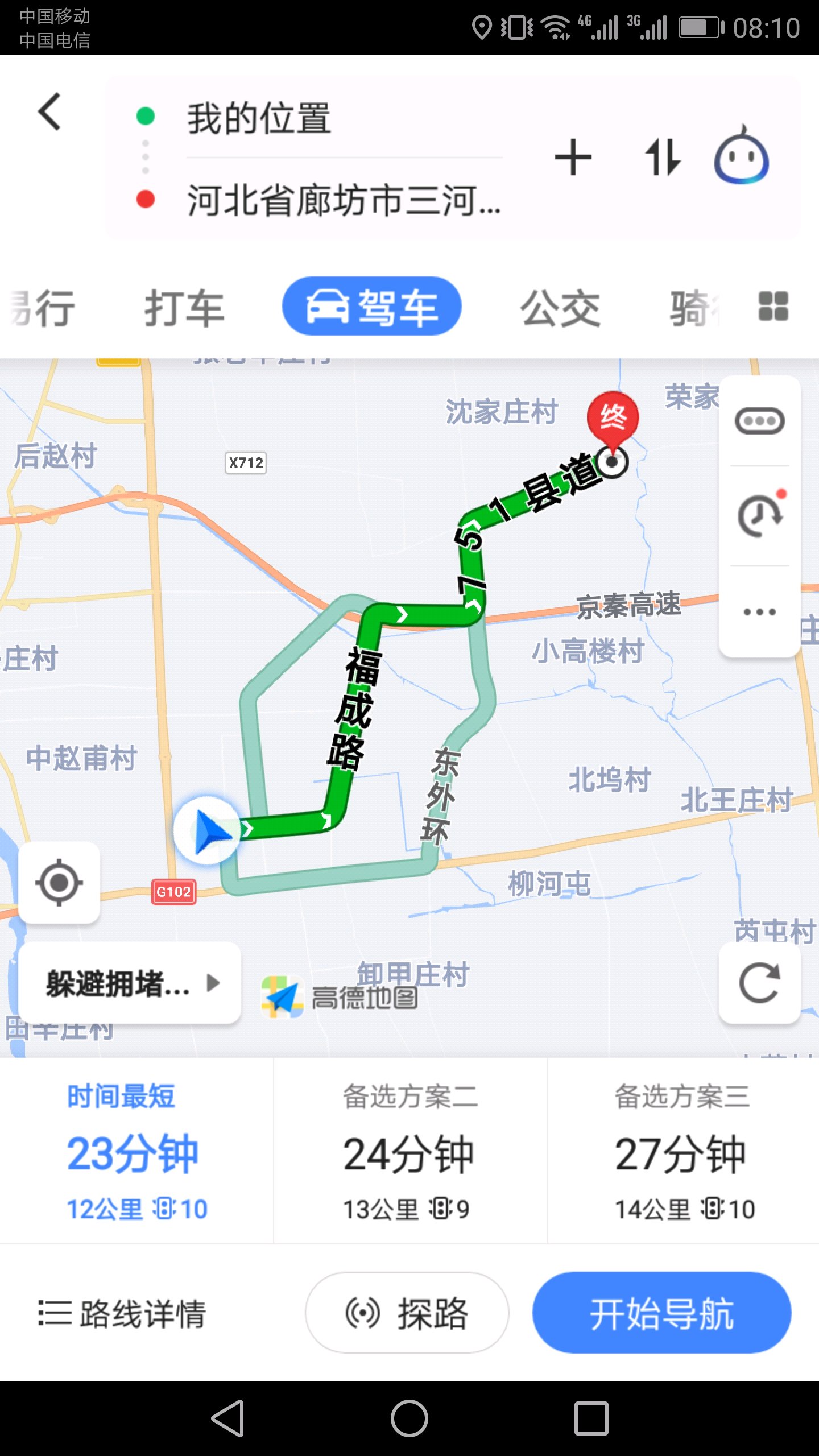Recenter map on my location
819x1456 pixels.
click(59, 883)
